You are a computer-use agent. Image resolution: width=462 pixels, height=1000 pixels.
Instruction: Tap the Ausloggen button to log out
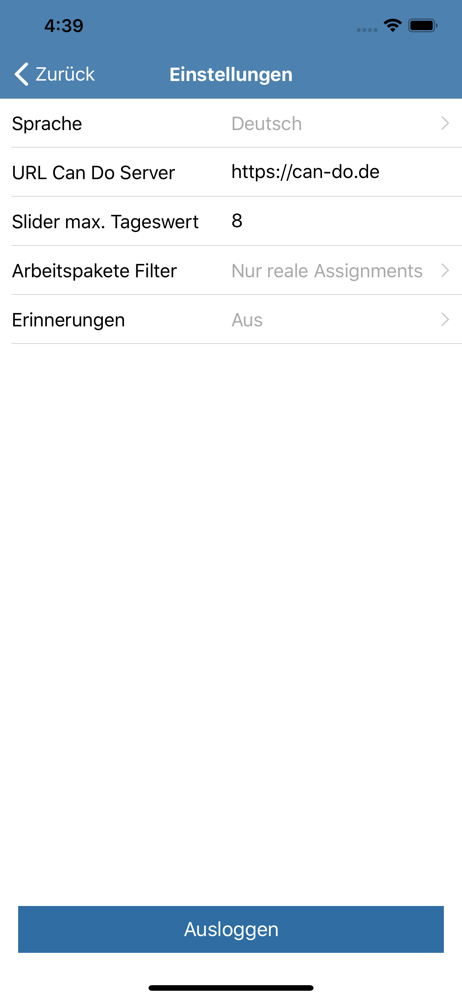(231, 929)
